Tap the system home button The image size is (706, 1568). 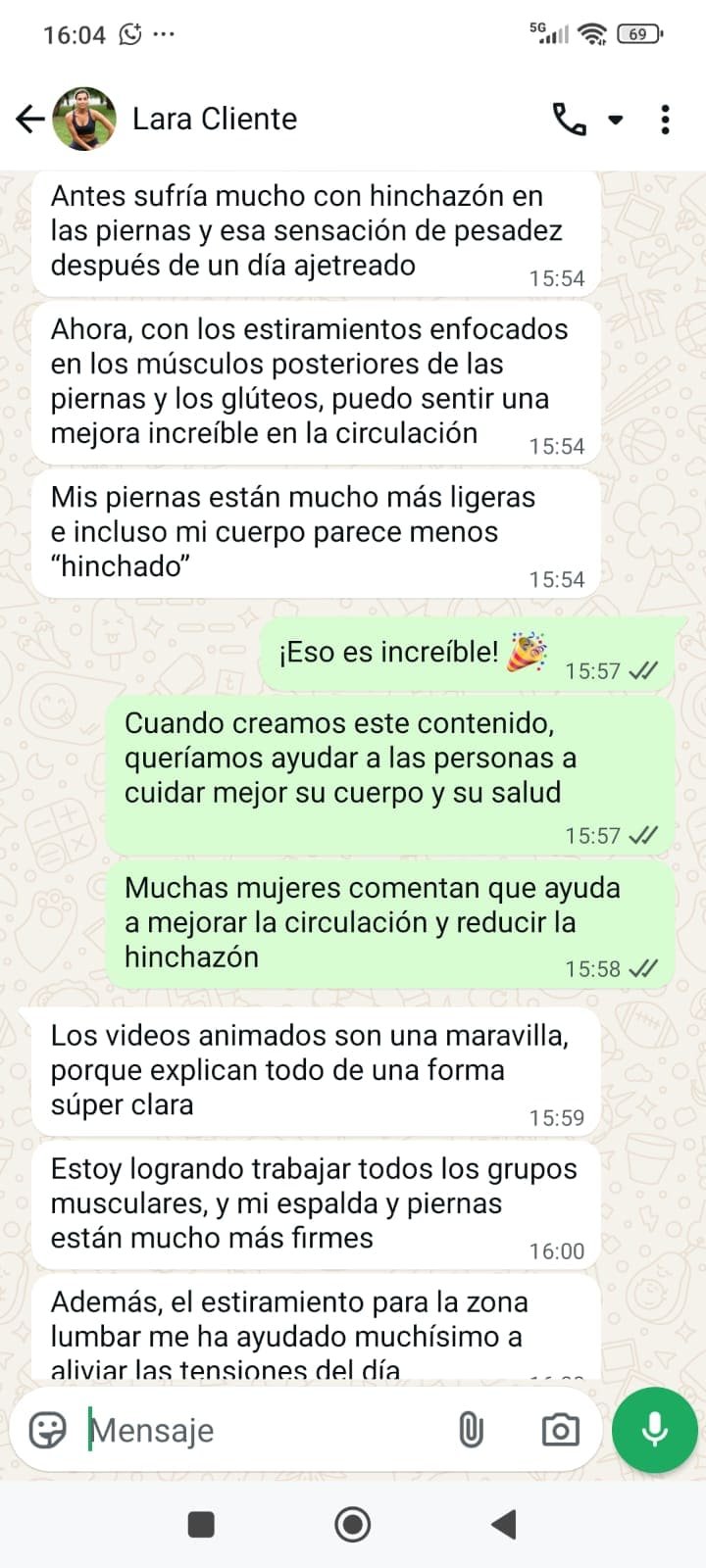coord(353,1525)
